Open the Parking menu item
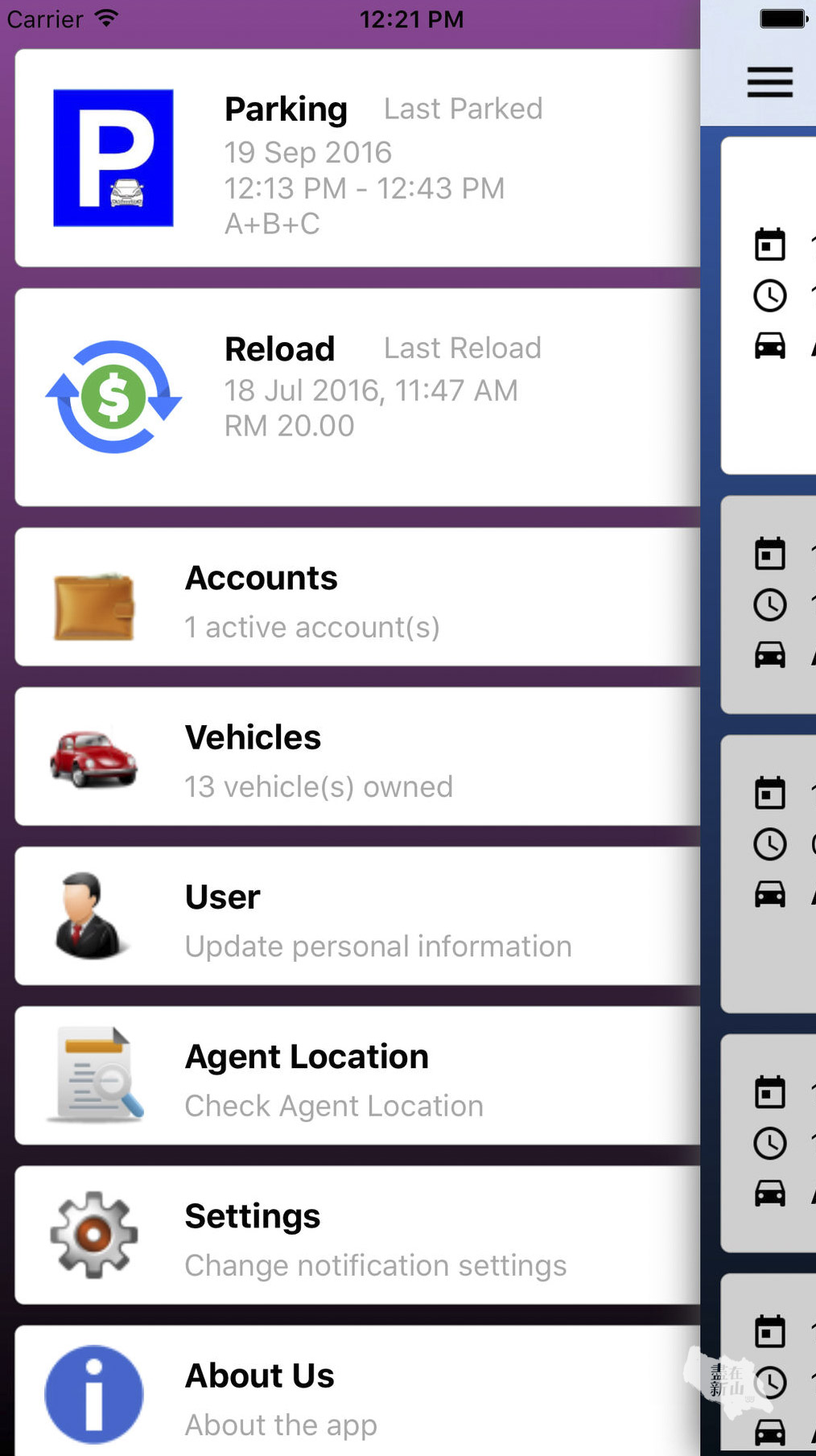This screenshot has width=816, height=1456. (357, 159)
